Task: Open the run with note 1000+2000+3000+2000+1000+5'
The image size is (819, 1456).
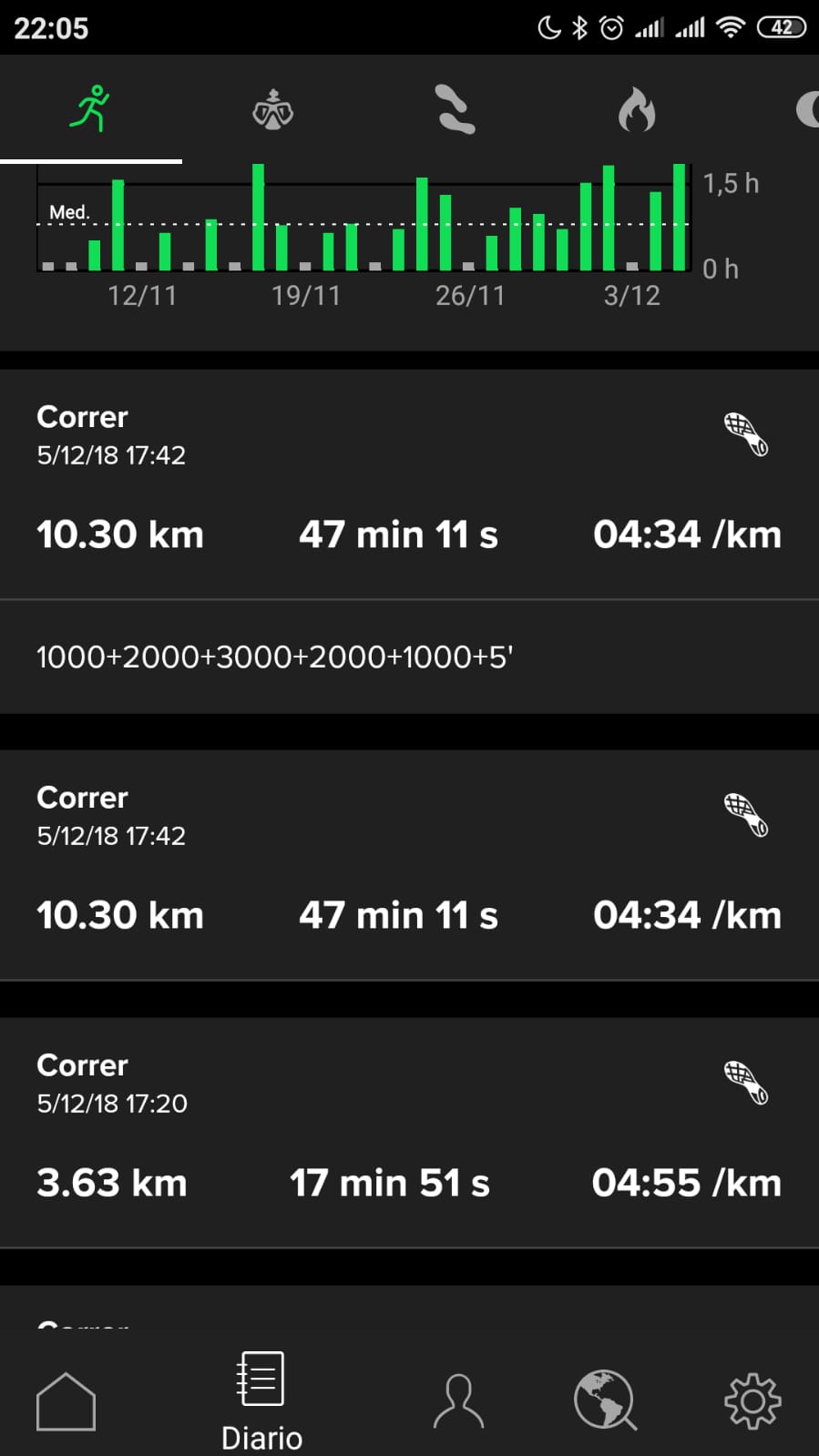Action: [409, 541]
